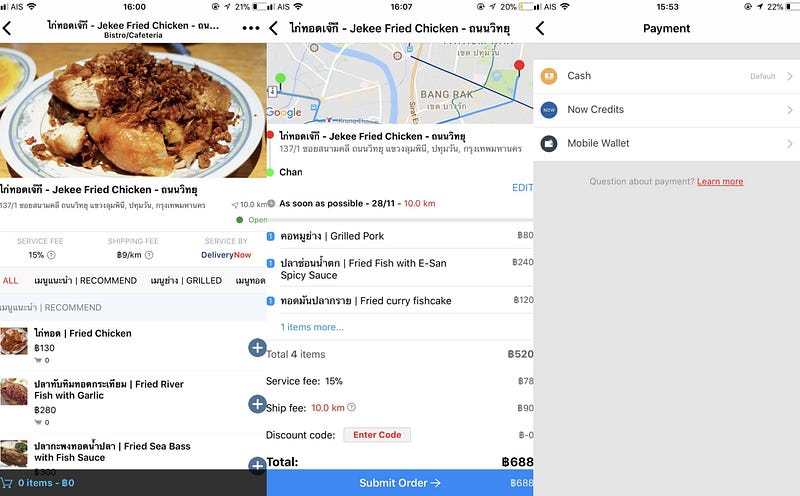Go back from the Payment screen
Viewport: 800px width, 496px height.
pyautogui.click(x=541, y=28)
